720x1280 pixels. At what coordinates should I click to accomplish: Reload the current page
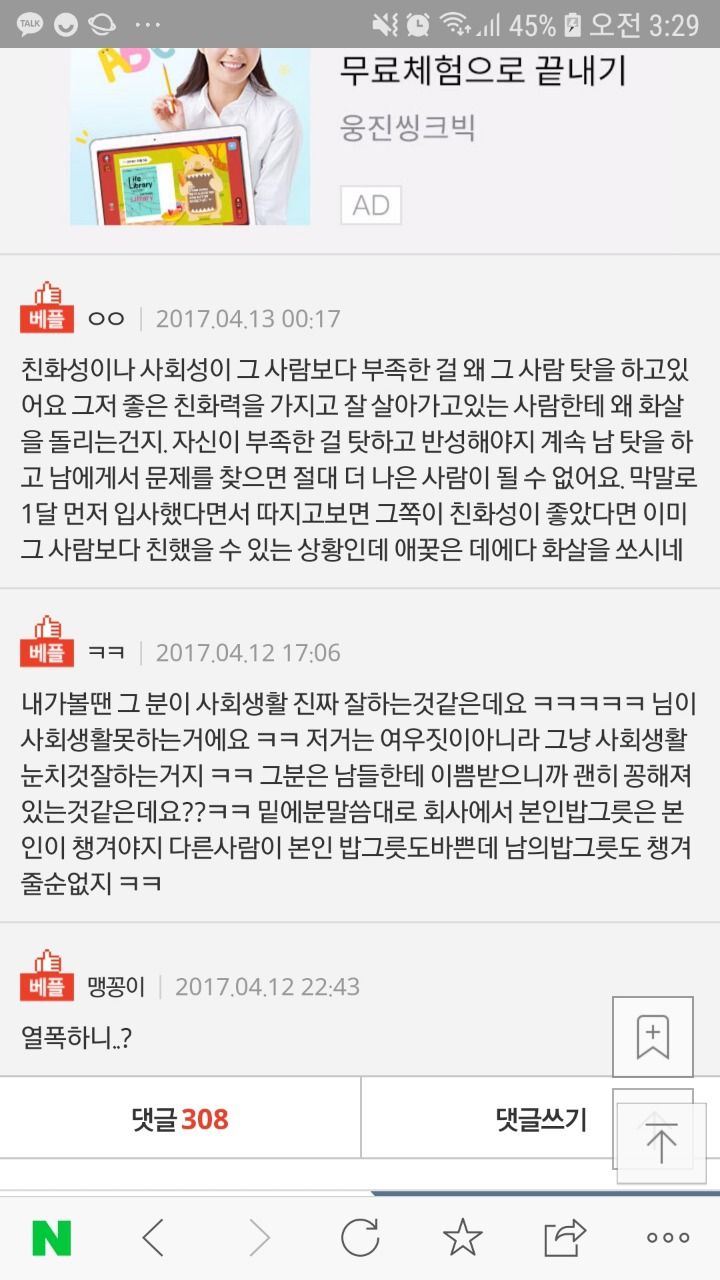click(x=360, y=1238)
